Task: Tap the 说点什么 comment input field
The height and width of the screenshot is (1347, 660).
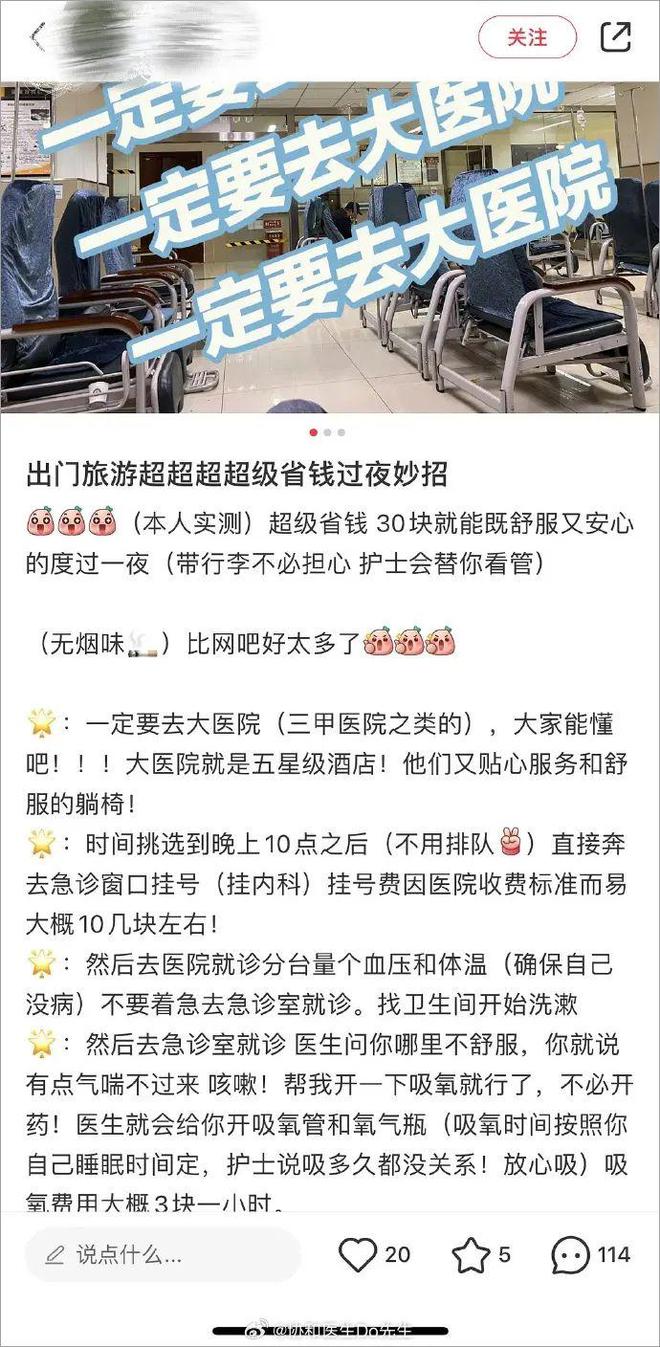Action: pyautogui.click(x=162, y=1254)
